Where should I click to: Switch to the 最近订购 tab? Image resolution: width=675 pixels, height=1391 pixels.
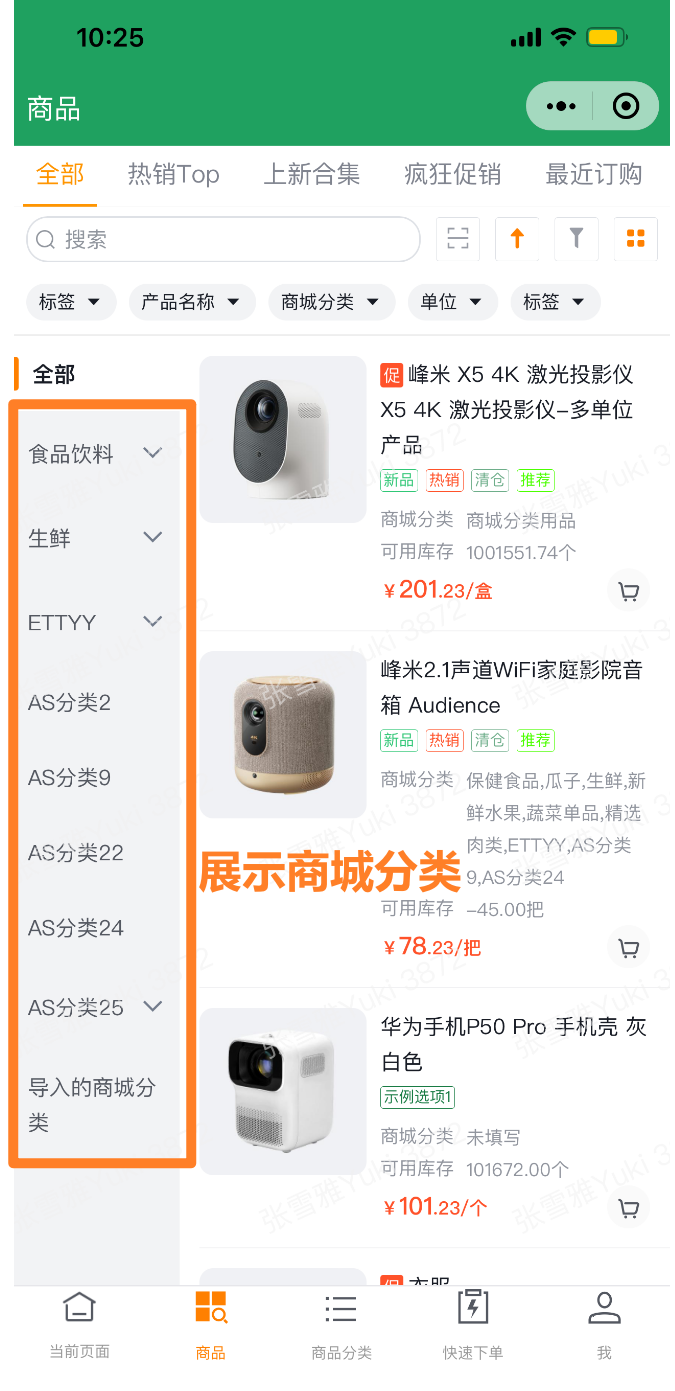(x=593, y=174)
